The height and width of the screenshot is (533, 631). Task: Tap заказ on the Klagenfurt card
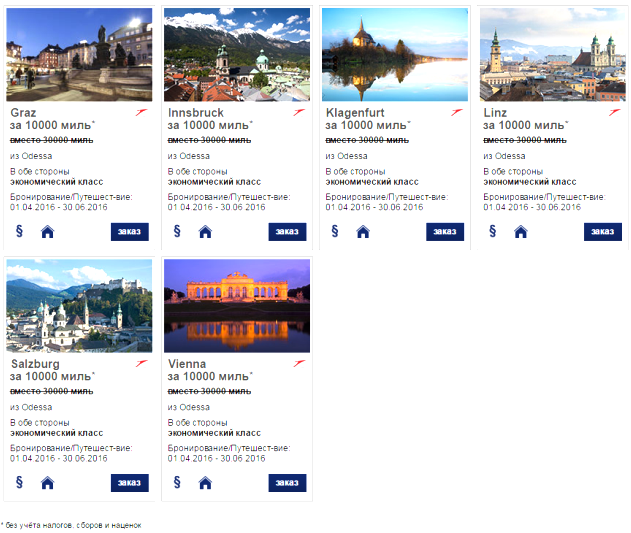click(445, 232)
